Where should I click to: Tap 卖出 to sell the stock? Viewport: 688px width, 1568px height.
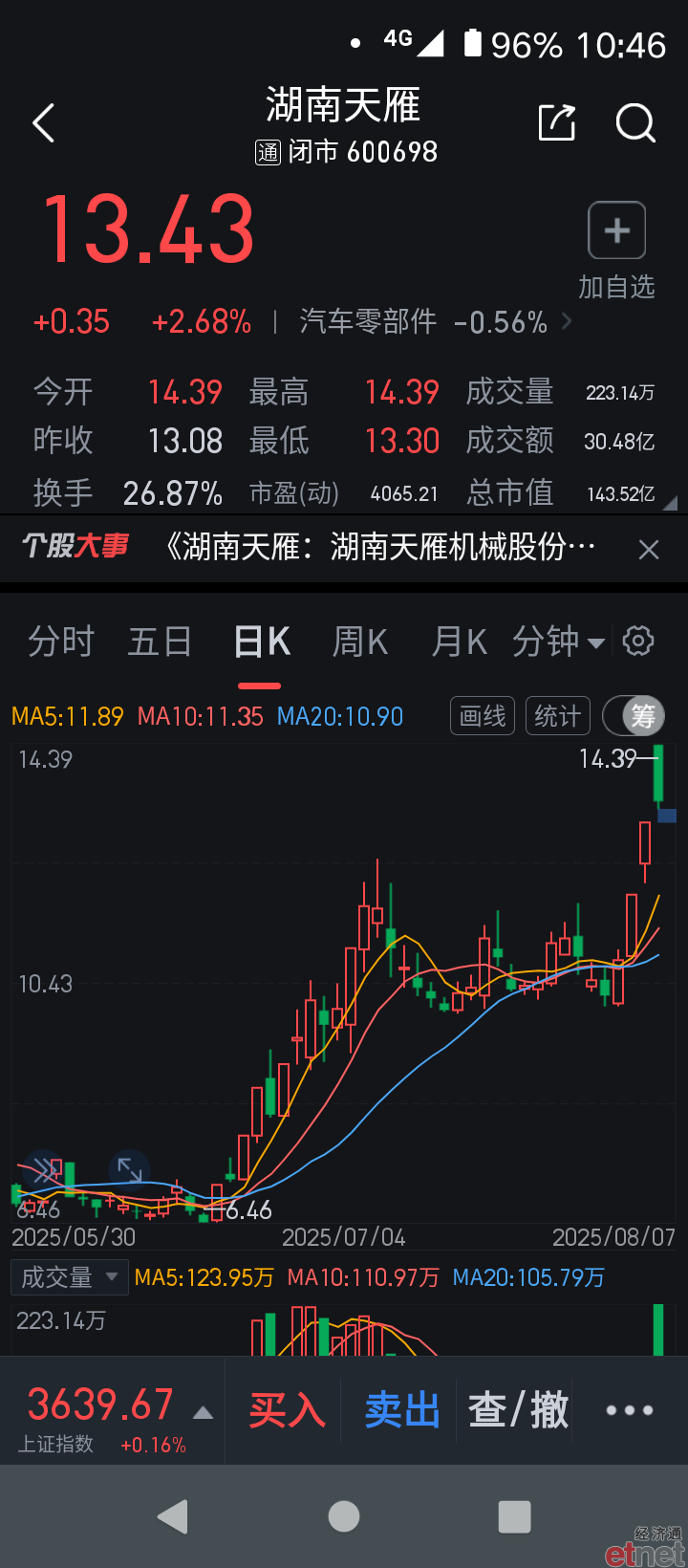[401, 1410]
